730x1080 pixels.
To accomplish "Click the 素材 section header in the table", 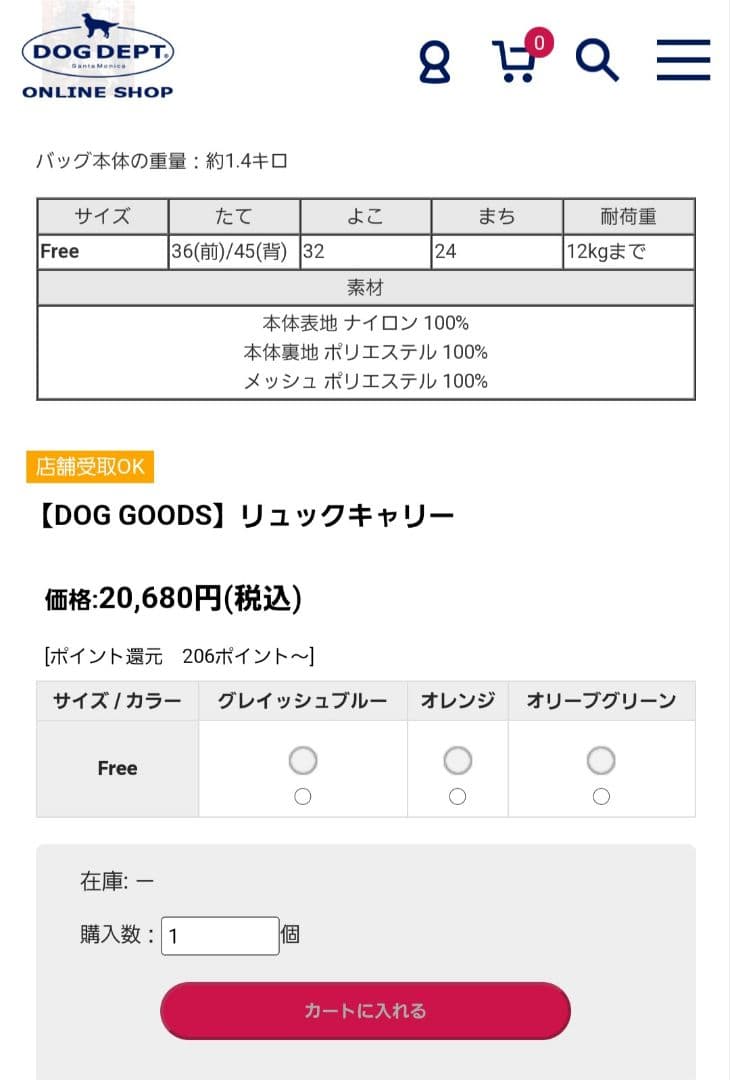I will [x=365, y=288].
